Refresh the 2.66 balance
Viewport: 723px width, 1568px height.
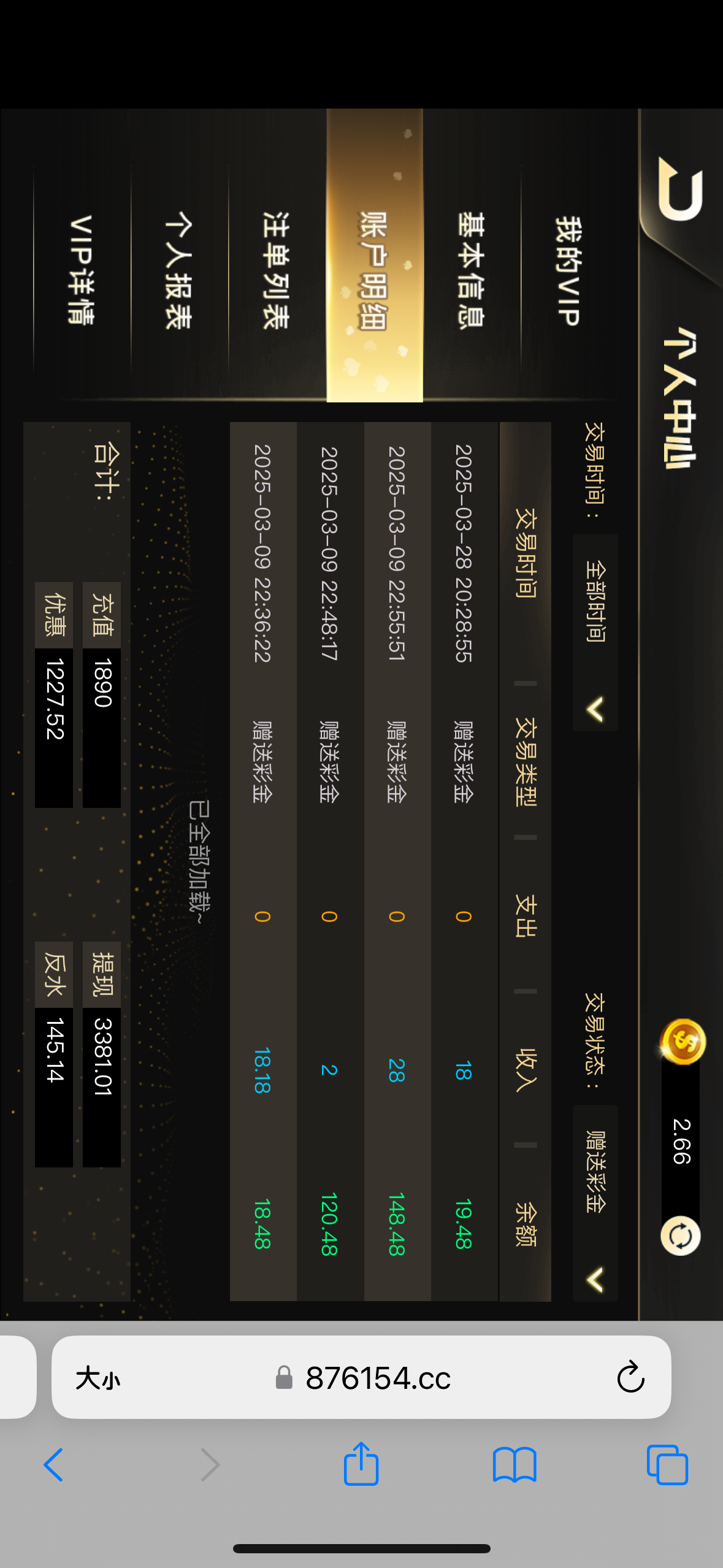(x=680, y=1236)
